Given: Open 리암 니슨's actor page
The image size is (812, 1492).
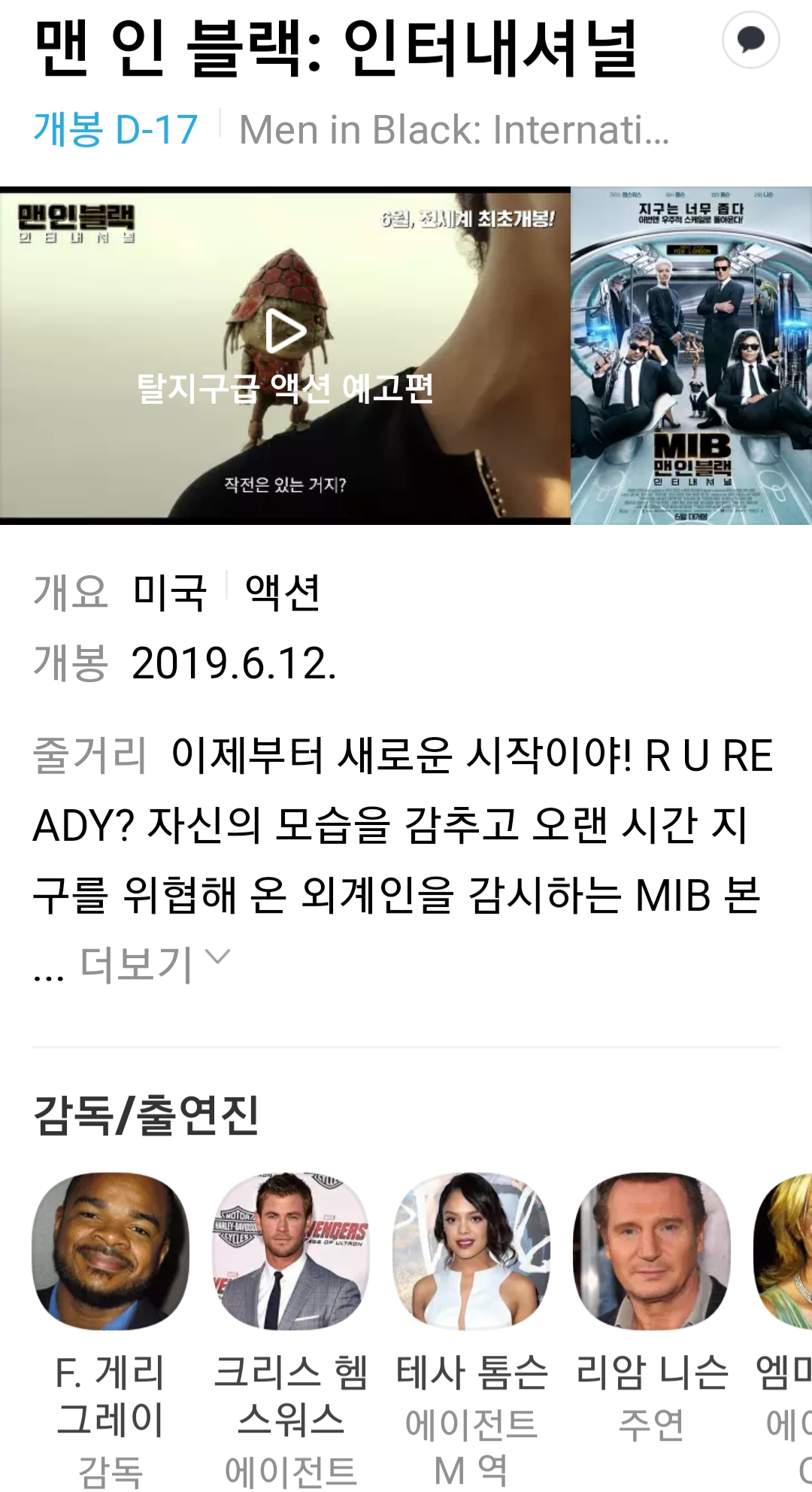Looking at the screenshot, I should [x=652, y=1251].
